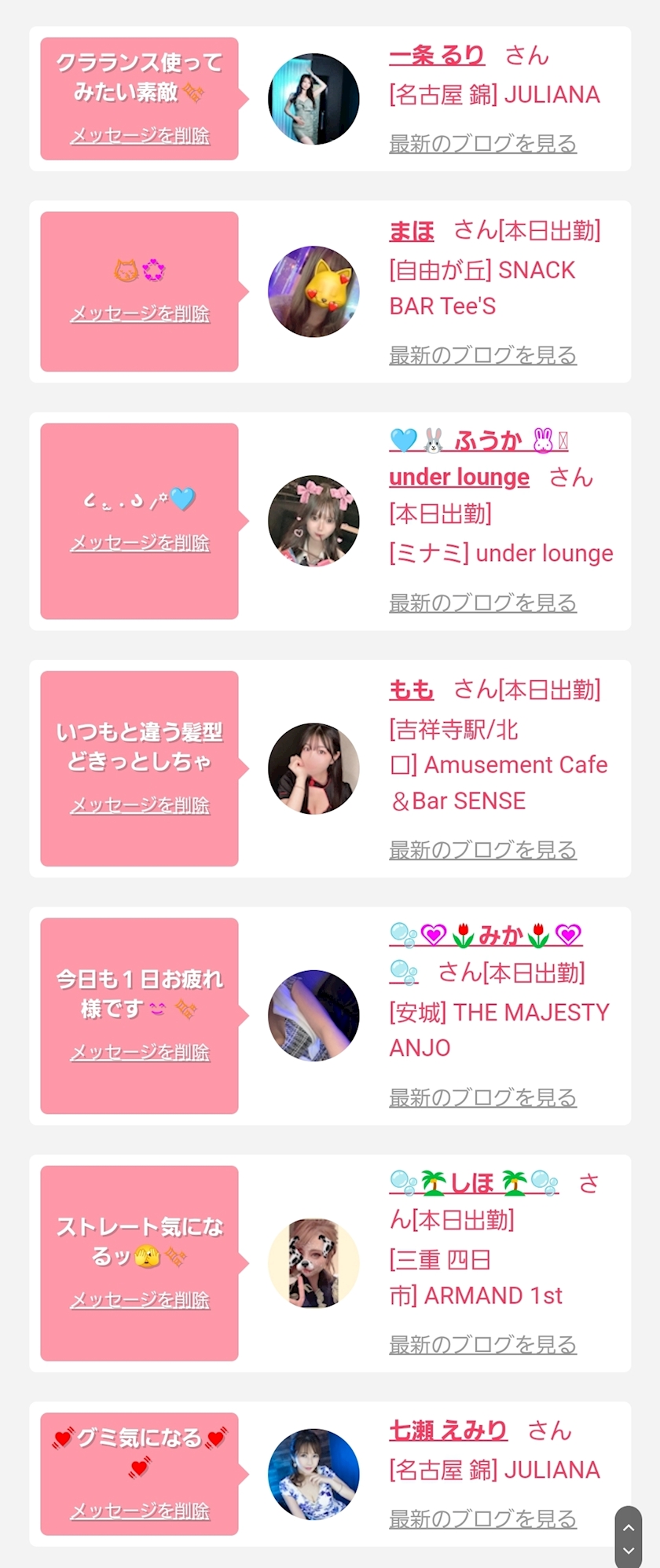The height and width of the screenshot is (1568, 660).
Task: Delete the 今日も1日お疲れ様です message
Action: pos(140,1052)
